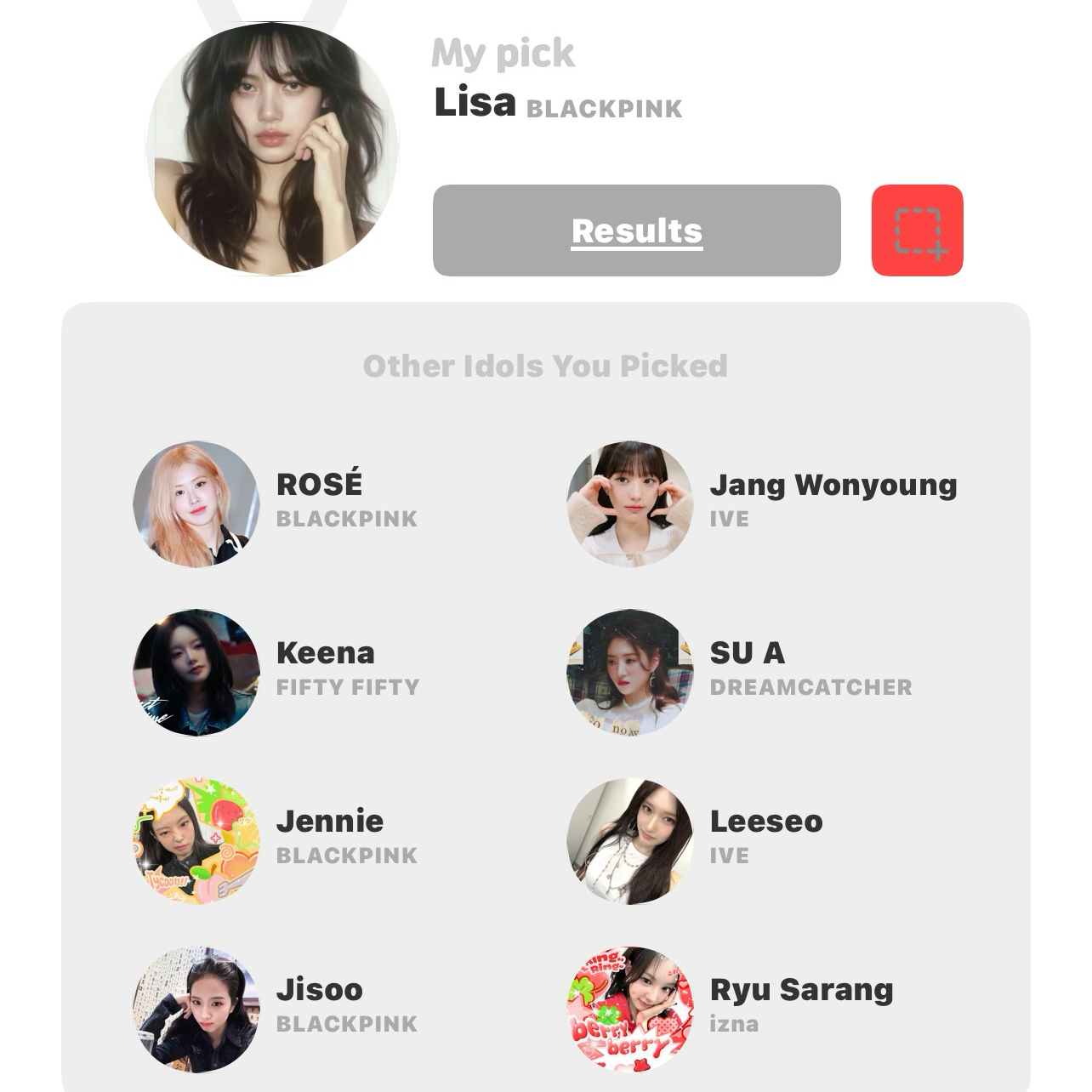Open the Results button
This screenshot has width=1092, height=1092.
pyautogui.click(x=636, y=230)
